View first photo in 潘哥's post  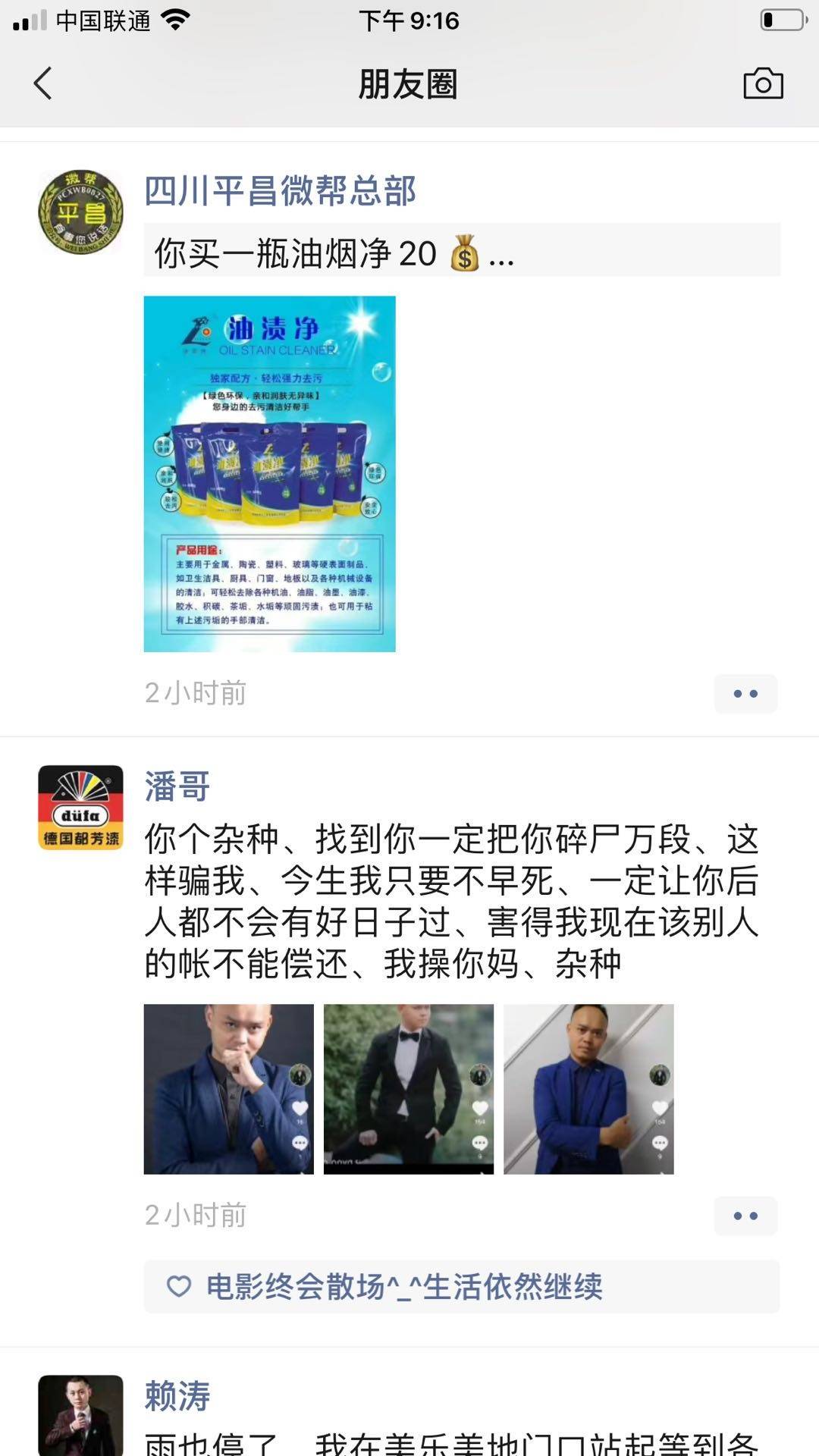point(228,1089)
